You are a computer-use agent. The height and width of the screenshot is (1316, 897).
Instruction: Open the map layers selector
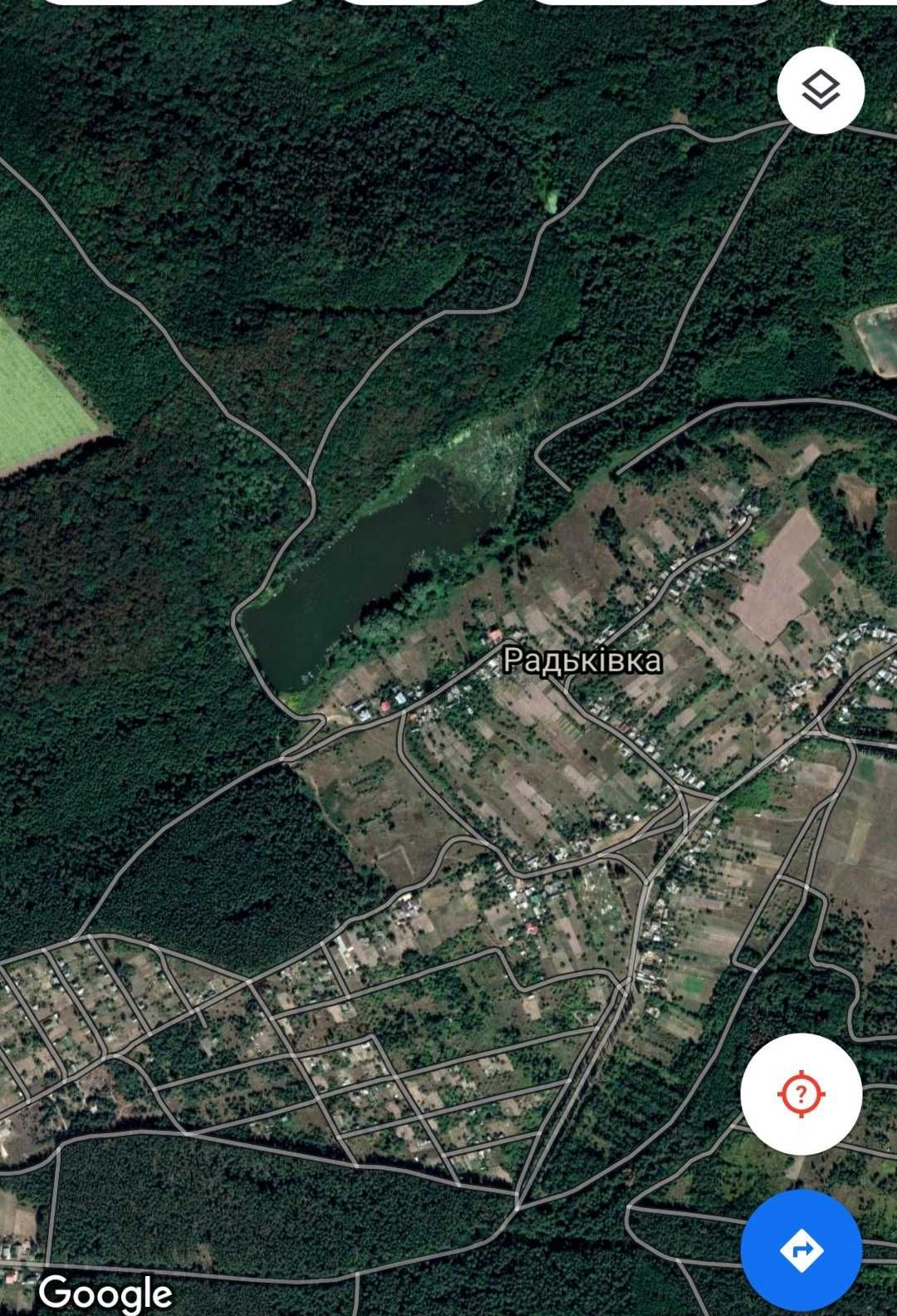point(821,90)
